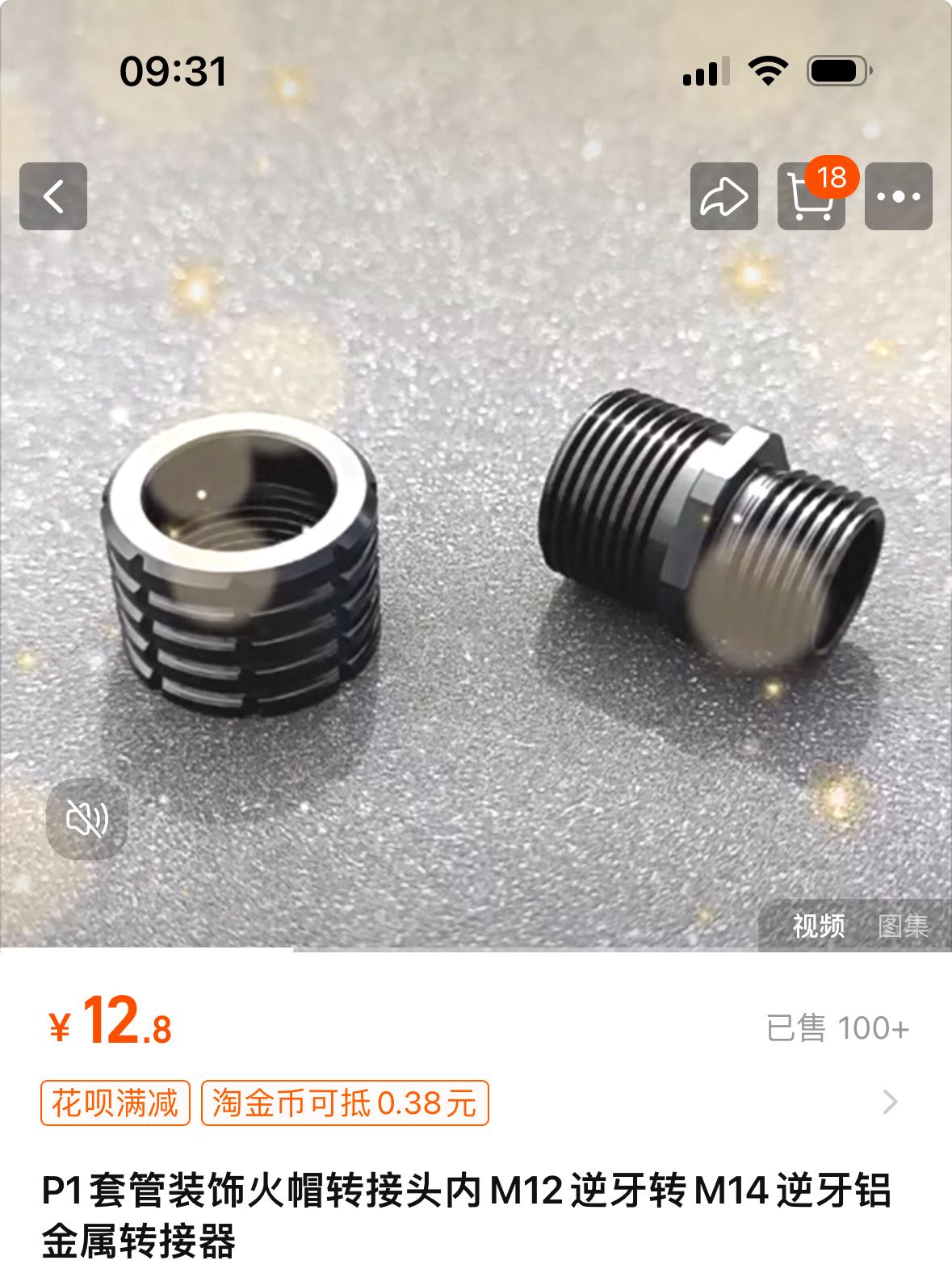Open the shopping cart with 18 items

[811, 196]
